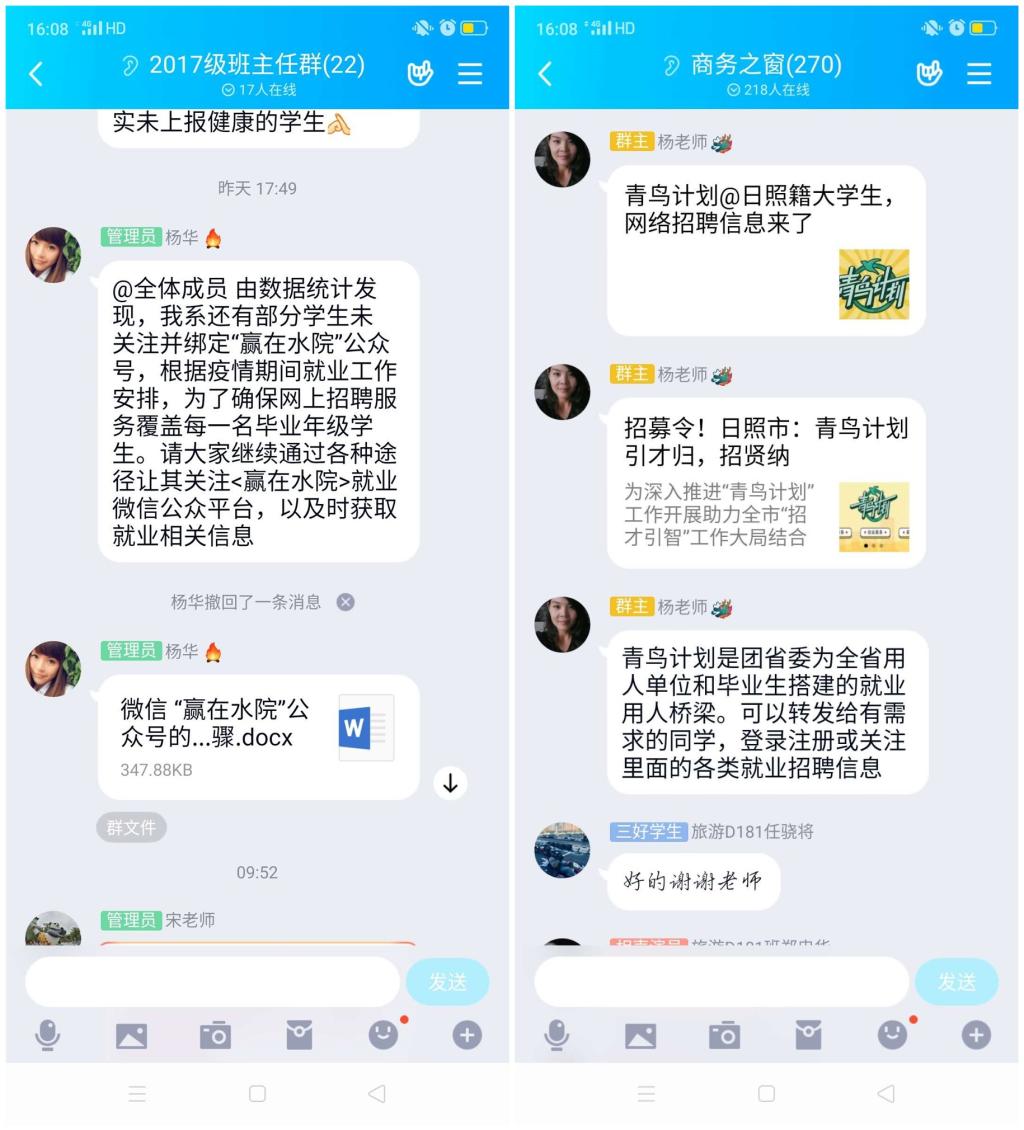1024x1130 pixels.
Task: Tap 发送 in the 2017级班主任群 chat
Action: (447, 982)
